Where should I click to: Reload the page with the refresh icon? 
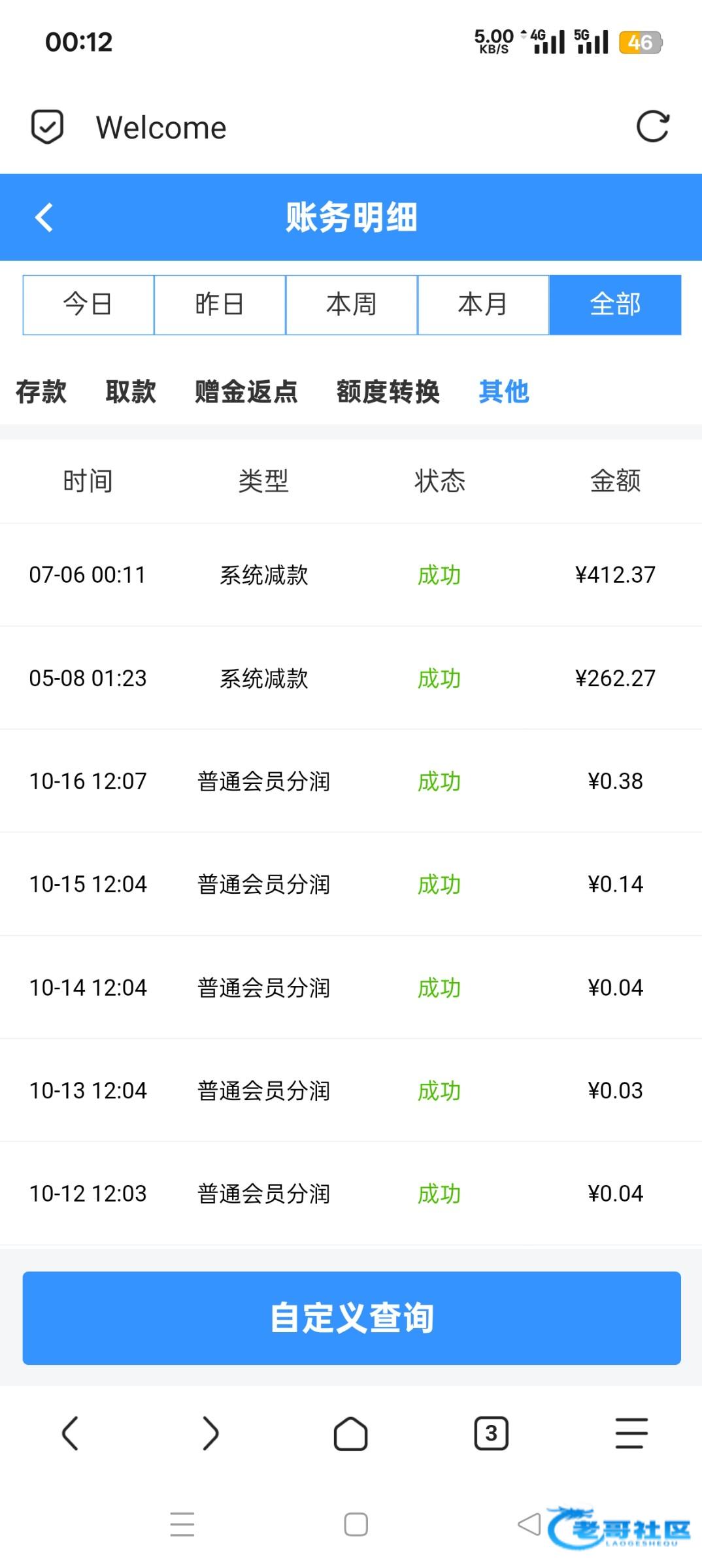652,127
